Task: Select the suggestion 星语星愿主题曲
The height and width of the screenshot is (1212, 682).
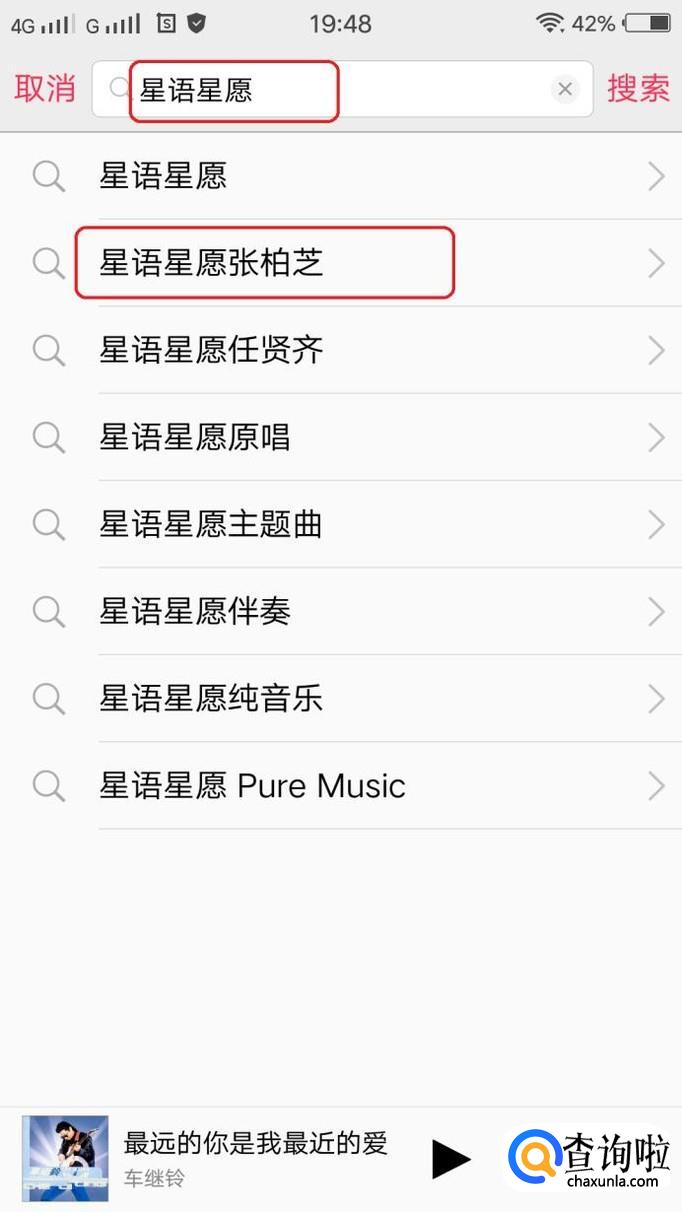Action: coord(340,524)
